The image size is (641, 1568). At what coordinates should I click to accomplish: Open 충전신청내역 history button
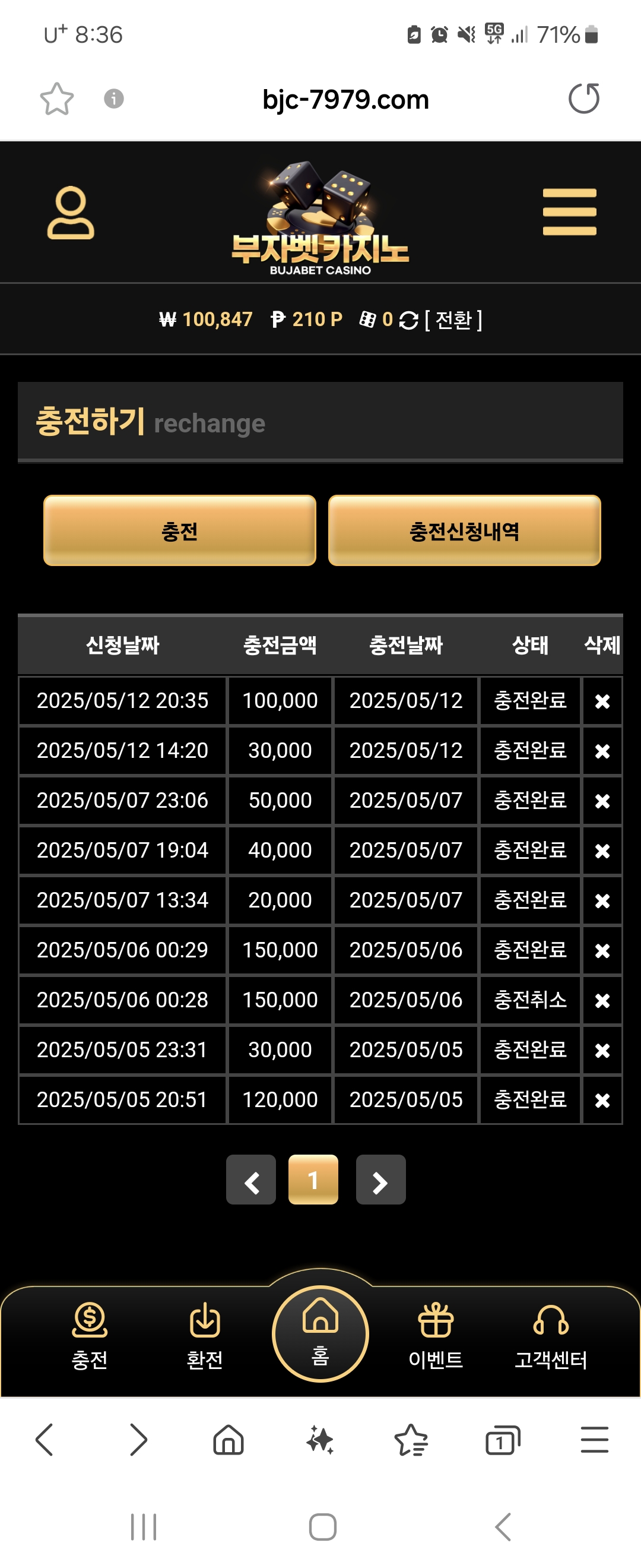coord(464,531)
